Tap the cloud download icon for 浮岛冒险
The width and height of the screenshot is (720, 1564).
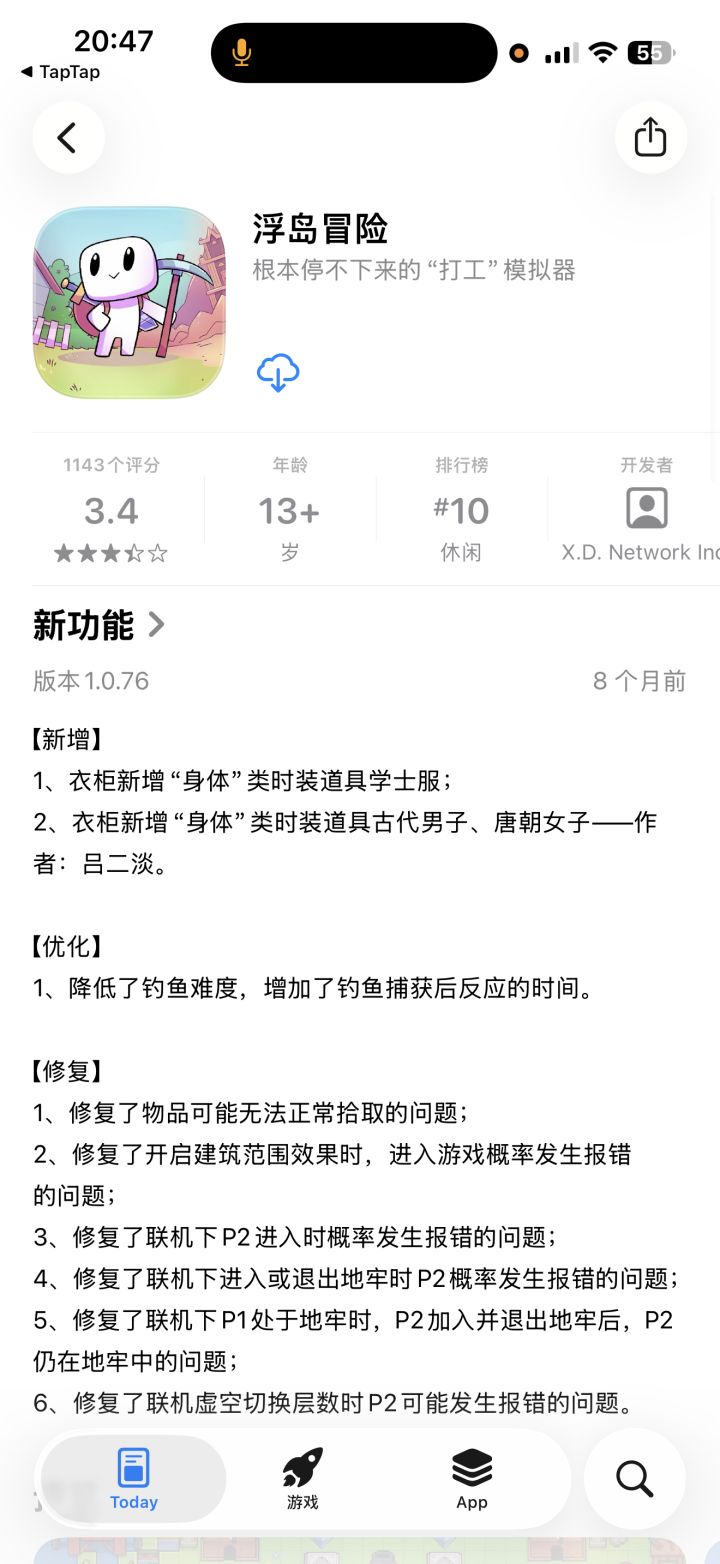tap(277, 371)
